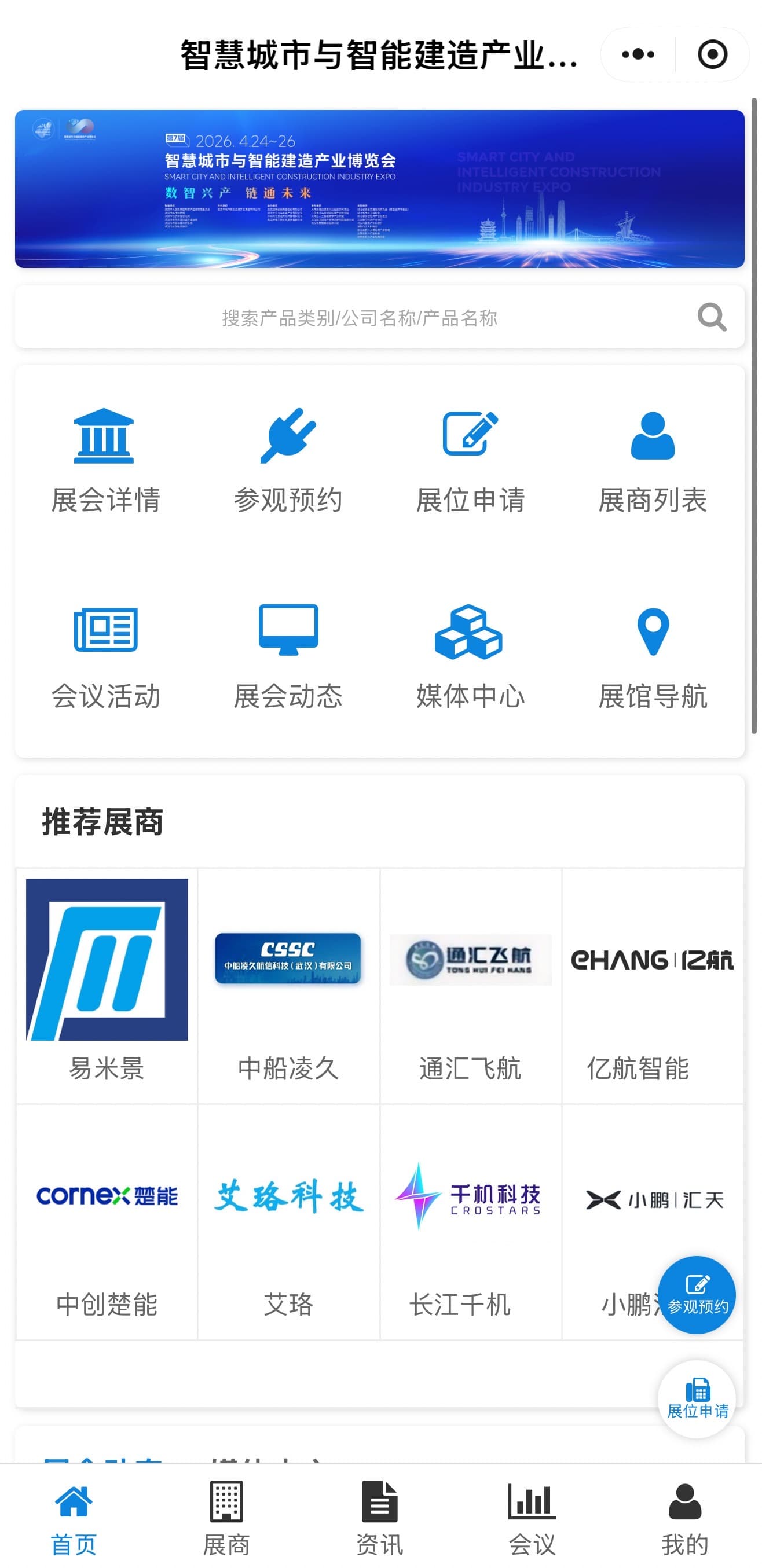Open 展馆导航 map

coord(653,658)
